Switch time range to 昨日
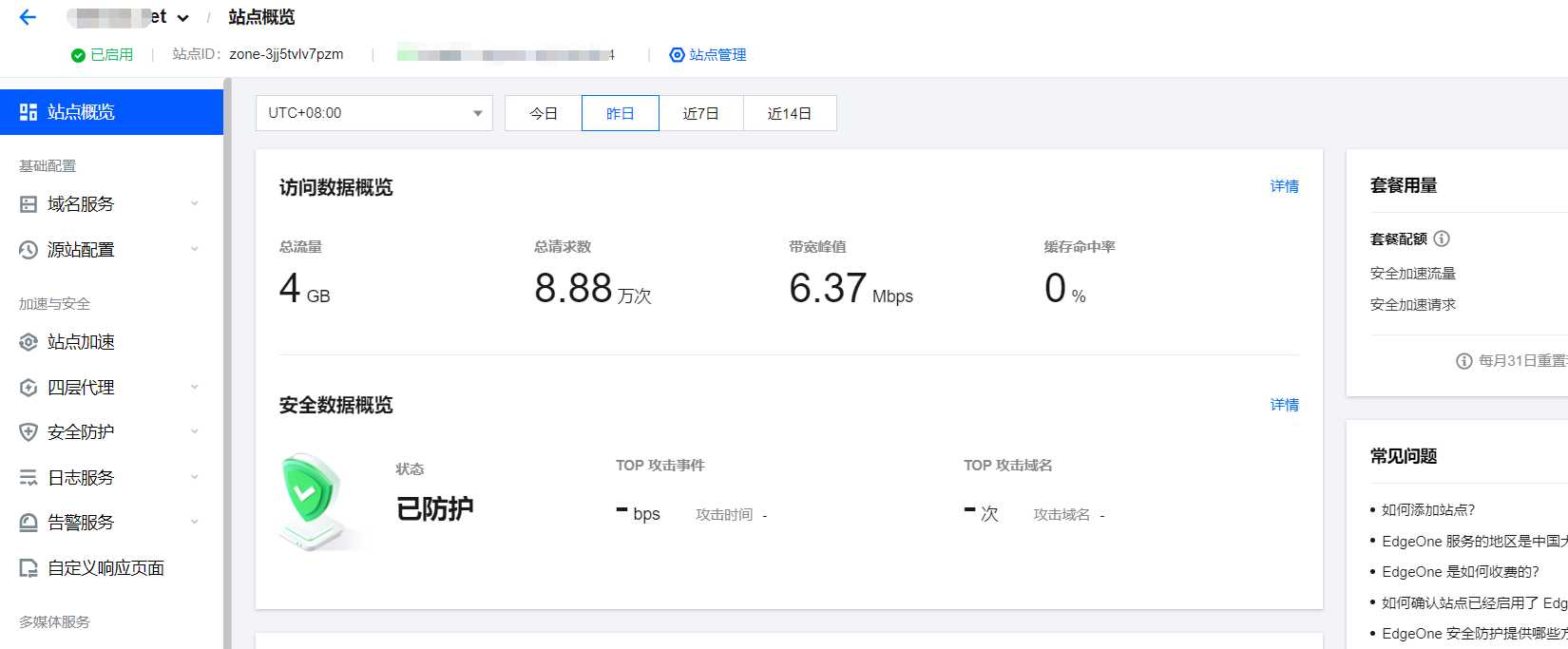This screenshot has width=1568, height=649. 620,113
